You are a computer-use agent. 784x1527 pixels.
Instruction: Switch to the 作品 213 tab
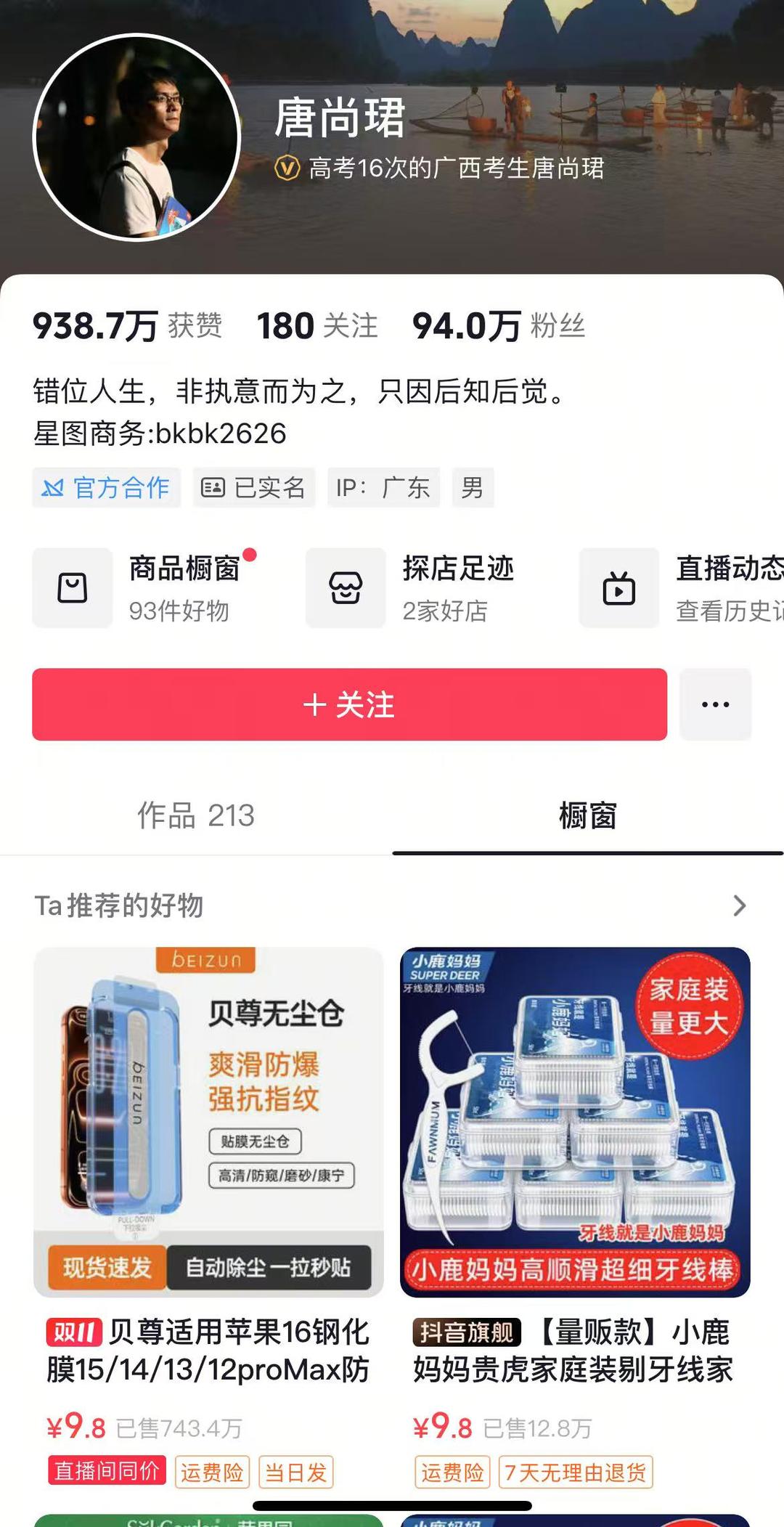[x=196, y=815]
